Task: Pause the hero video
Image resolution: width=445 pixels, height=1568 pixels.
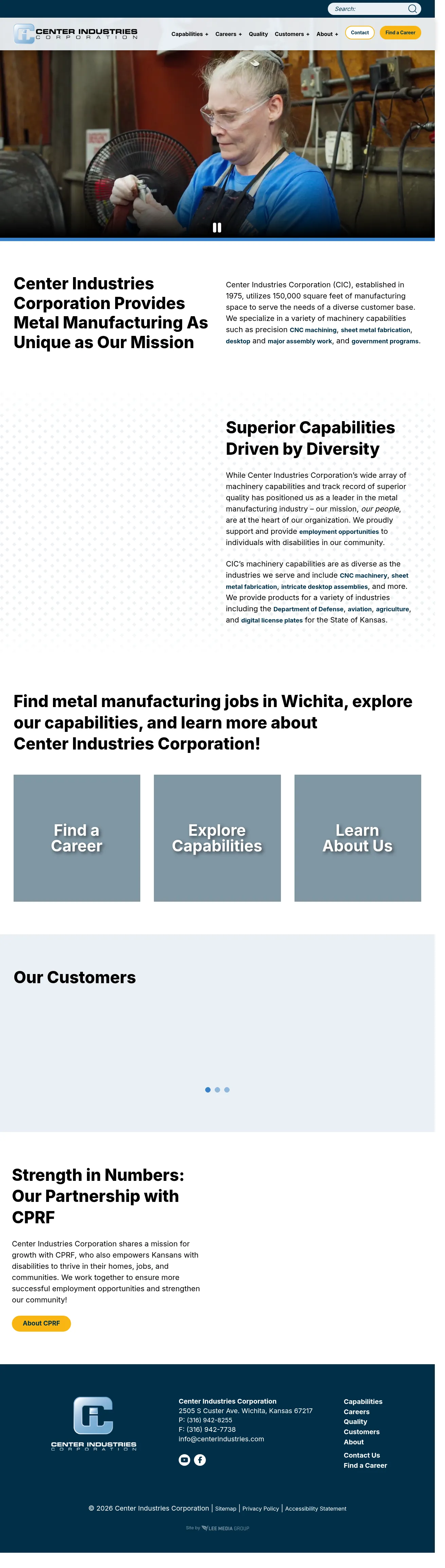Action: (217, 227)
